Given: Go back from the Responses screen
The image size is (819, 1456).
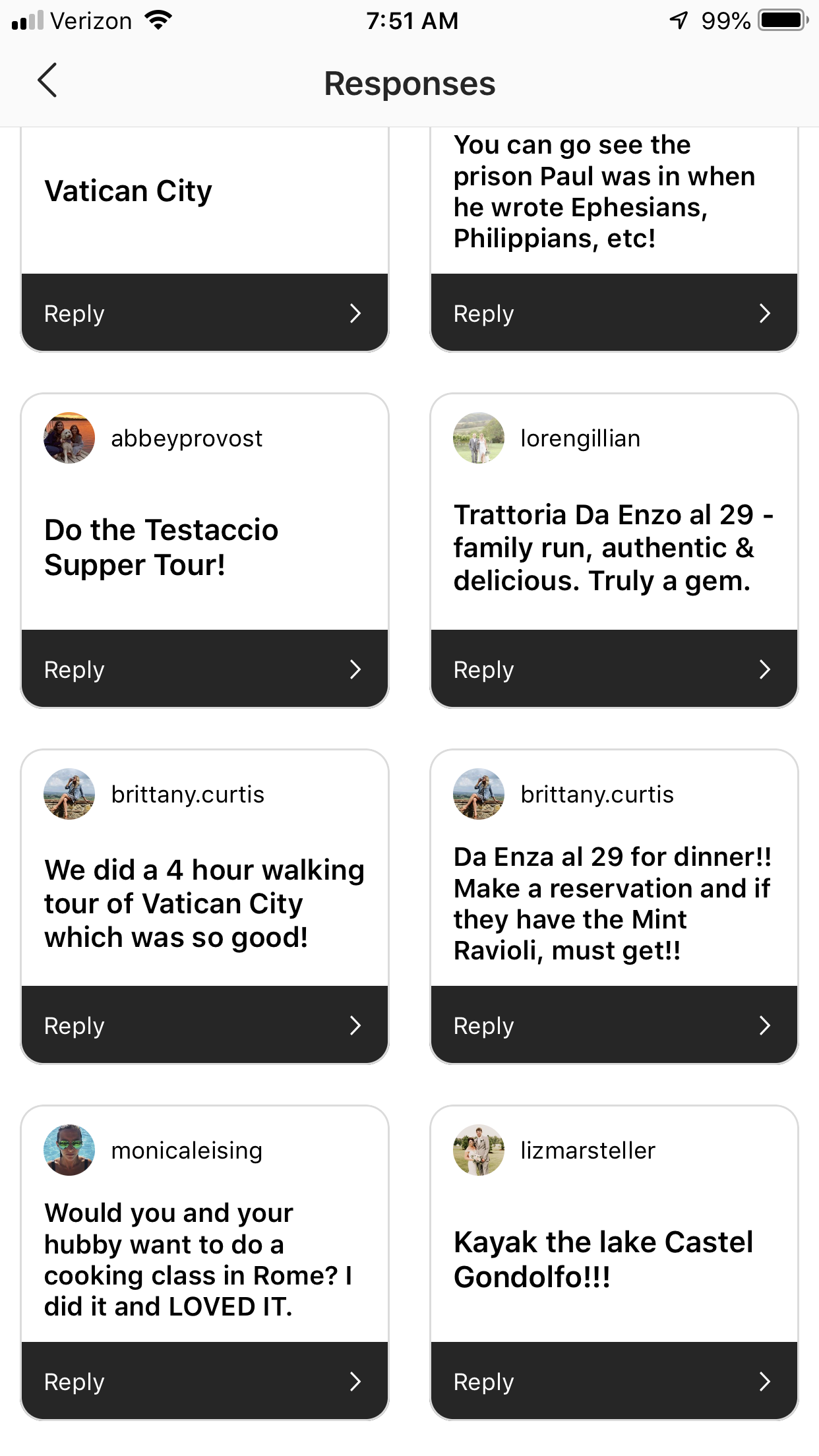Looking at the screenshot, I should pyautogui.click(x=47, y=81).
